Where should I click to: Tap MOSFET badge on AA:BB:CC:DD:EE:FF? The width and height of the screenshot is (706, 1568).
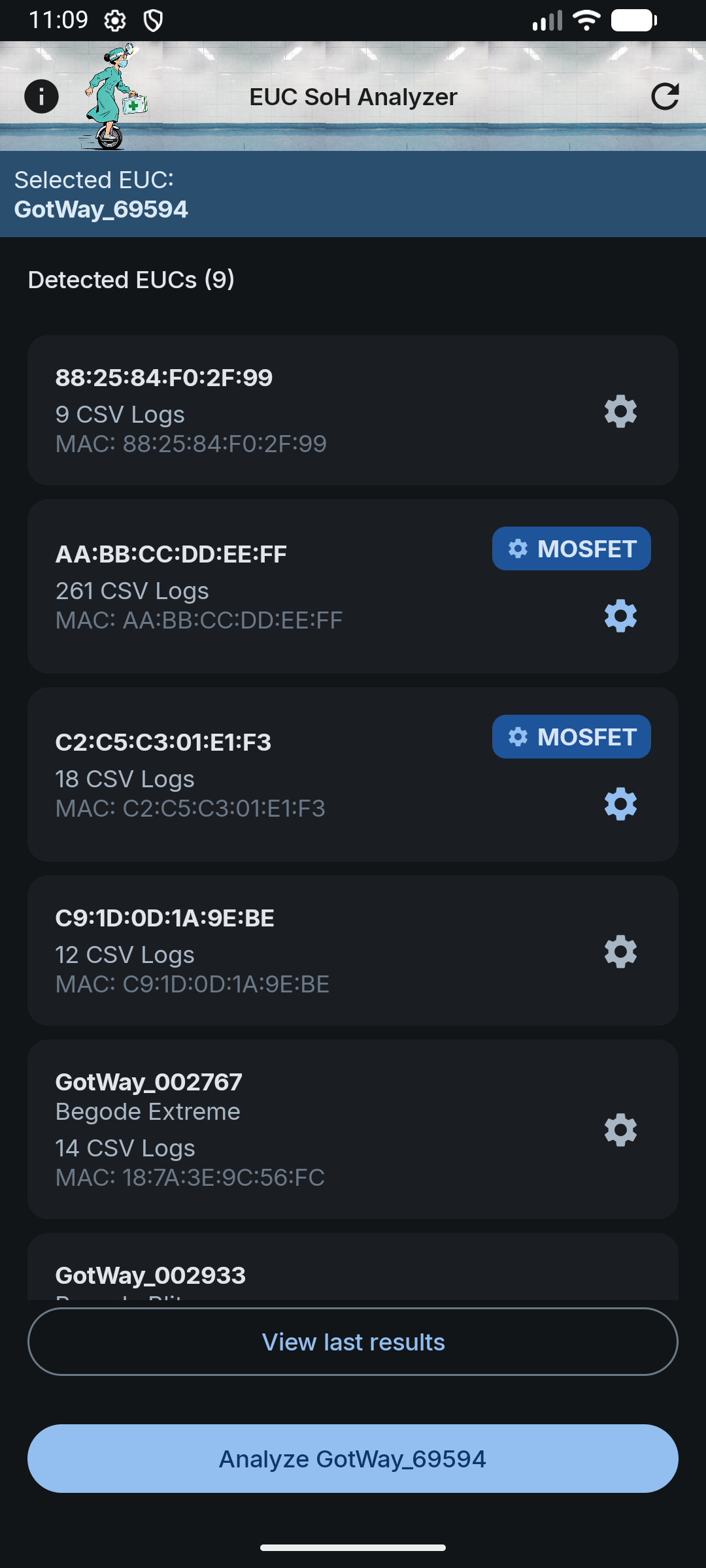tap(571, 549)
